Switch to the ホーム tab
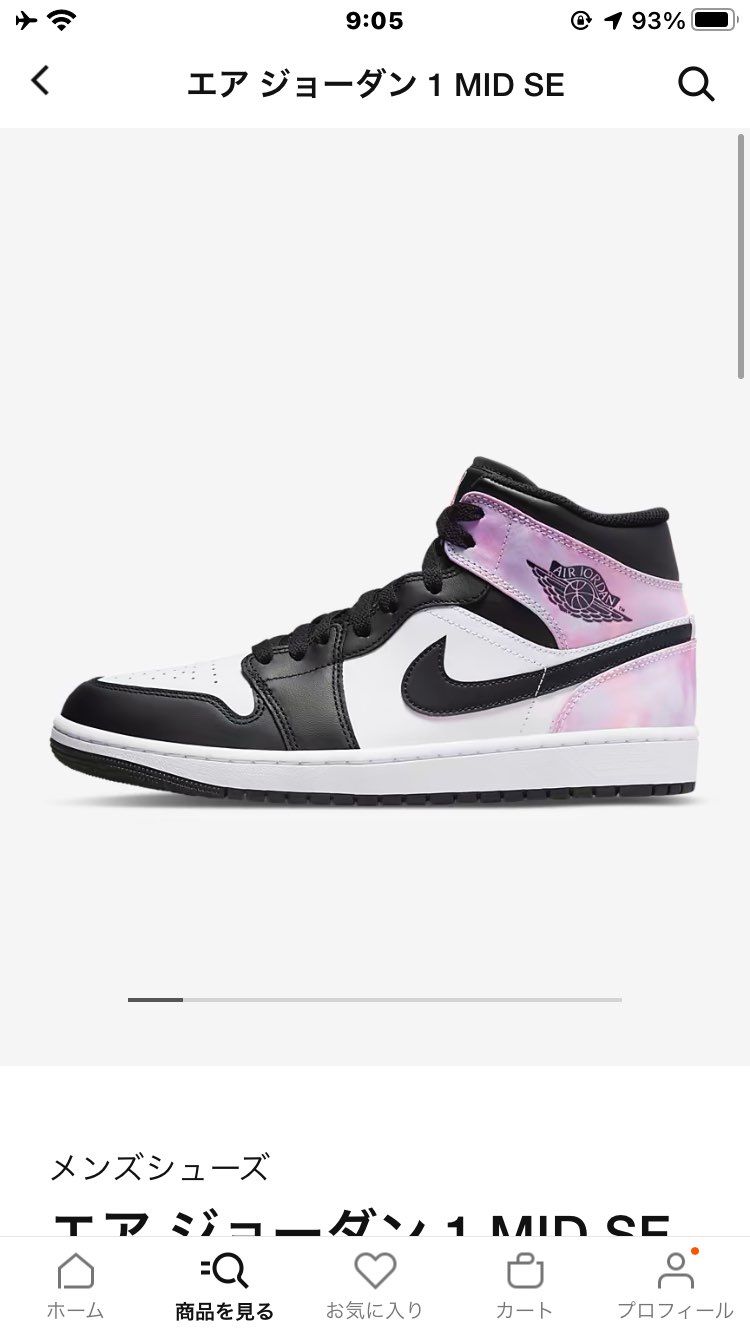The height and width of the screenshot is (1334, 750). [x=75, y=1285]
